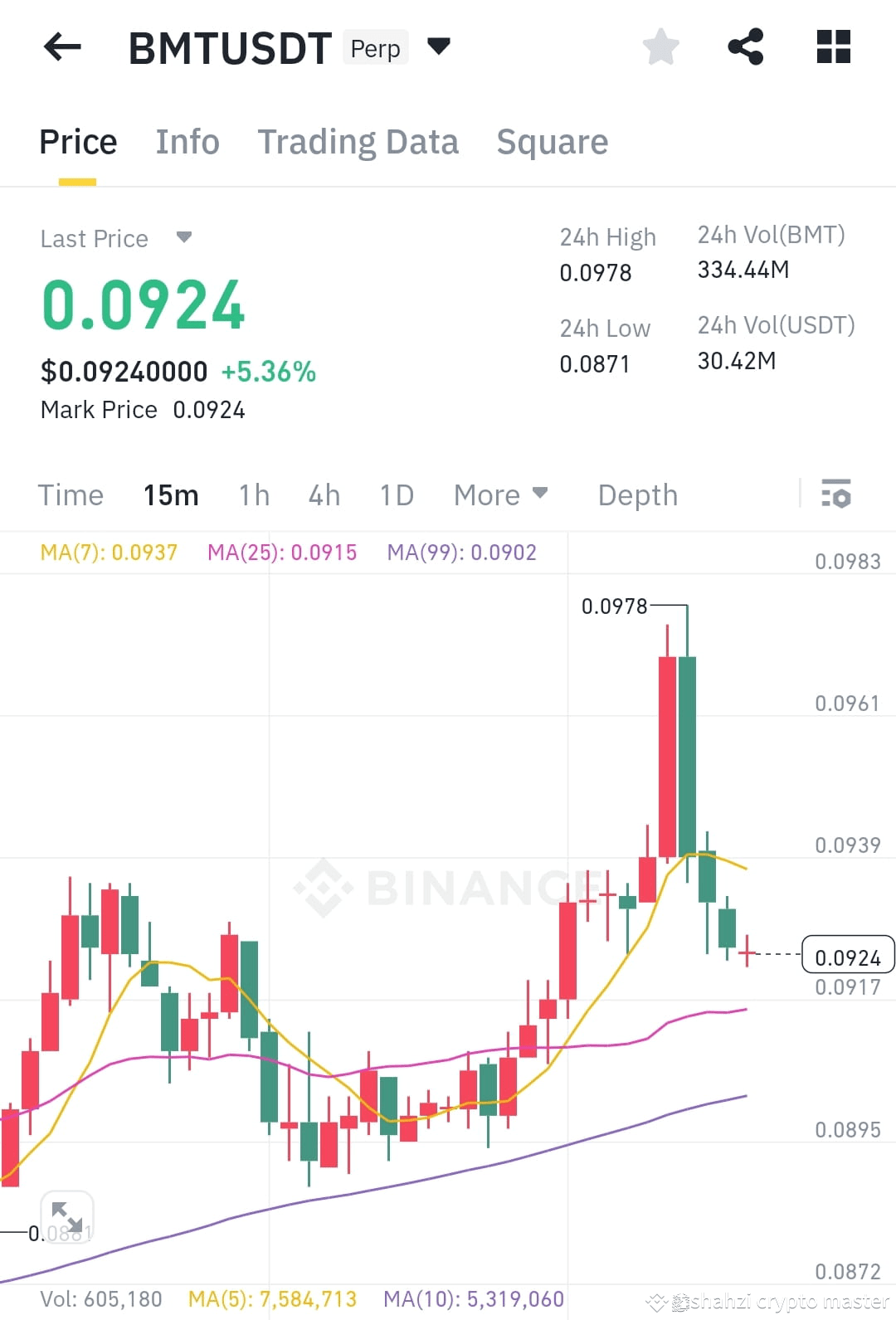Open the Depth view

click(x=637, y=494)
